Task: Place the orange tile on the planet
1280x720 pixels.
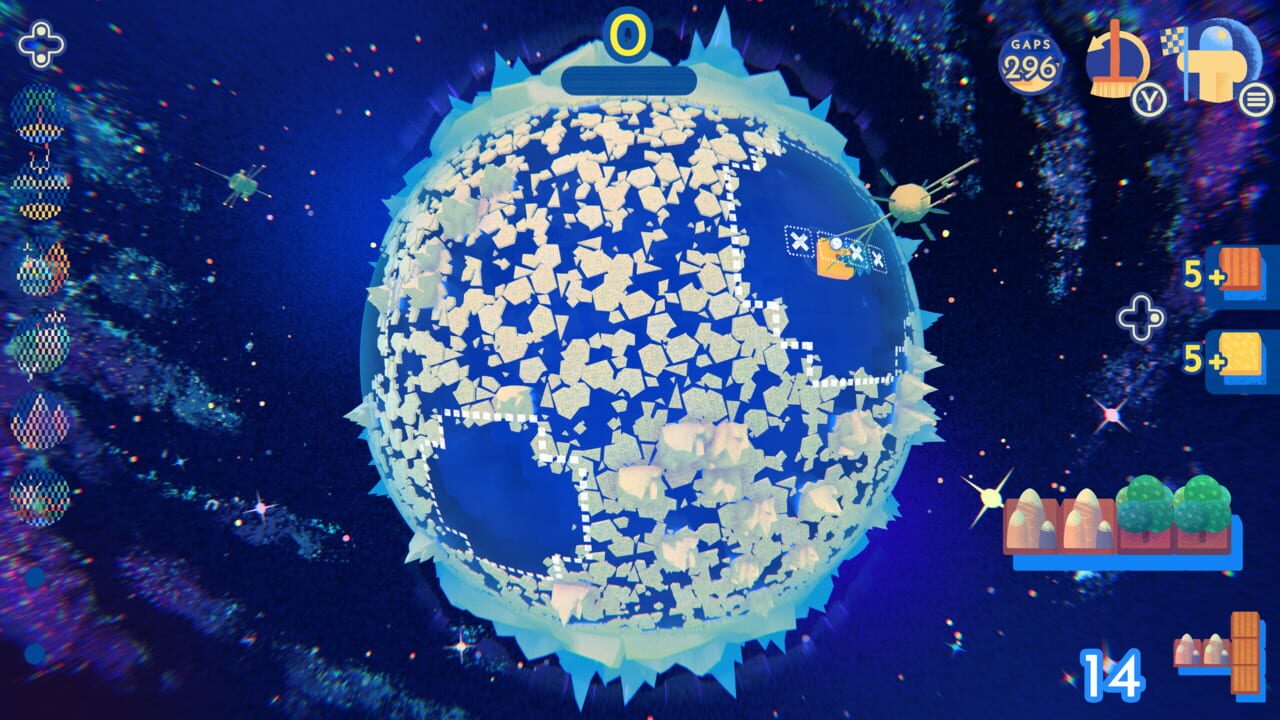Action: 835,258
